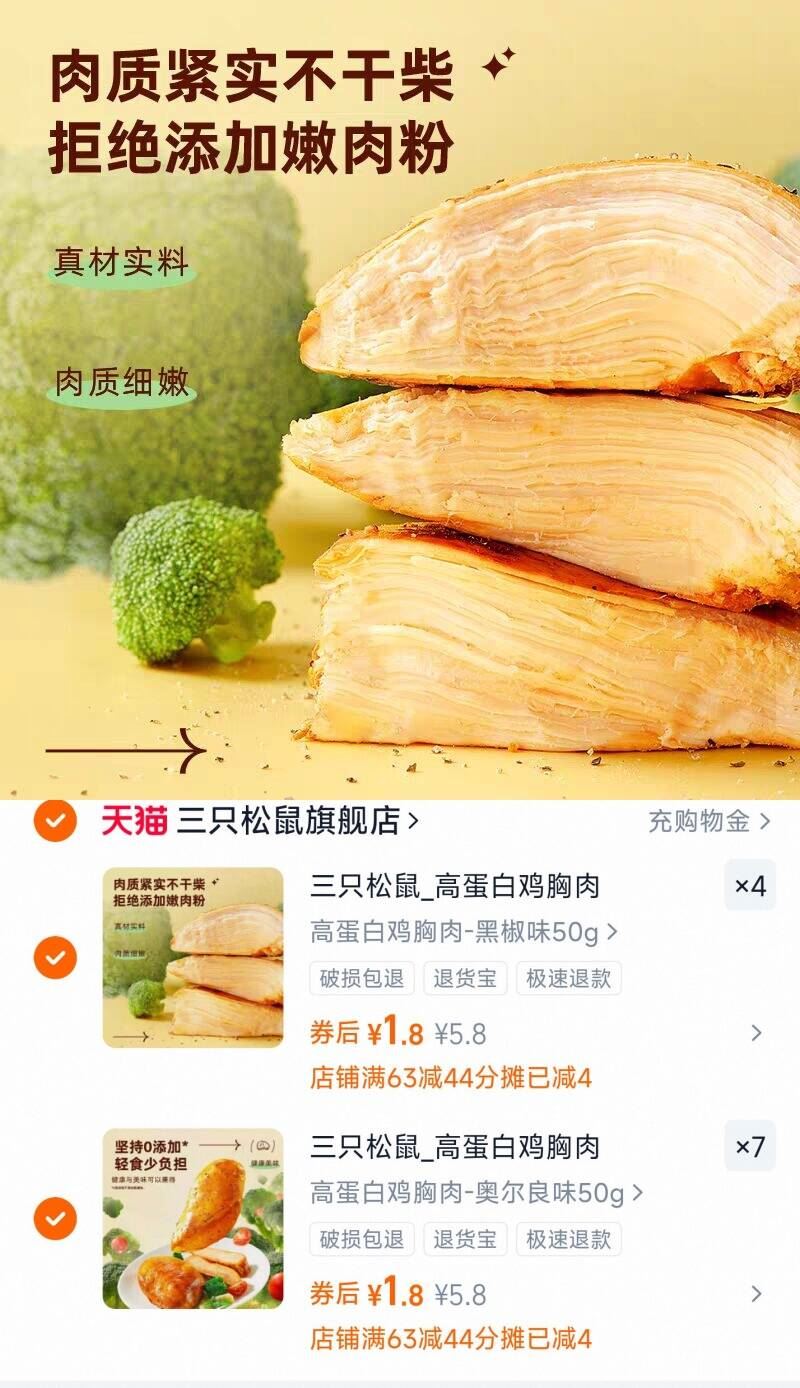Open the 充购物金 page
The width and height of the screenshot is (800, 1388).
(x=704, y=819)
